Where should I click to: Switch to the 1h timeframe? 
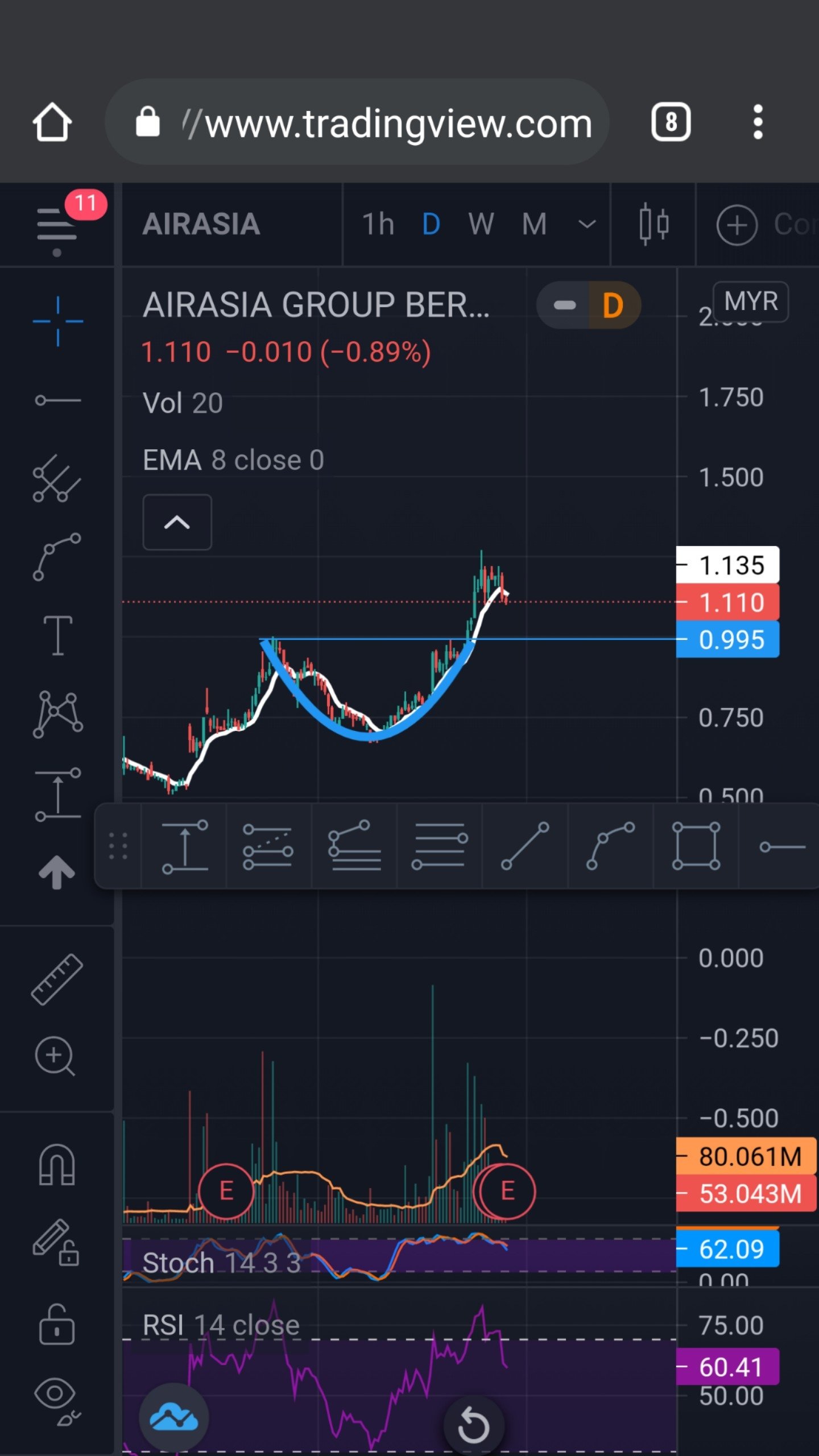(378, 224)
